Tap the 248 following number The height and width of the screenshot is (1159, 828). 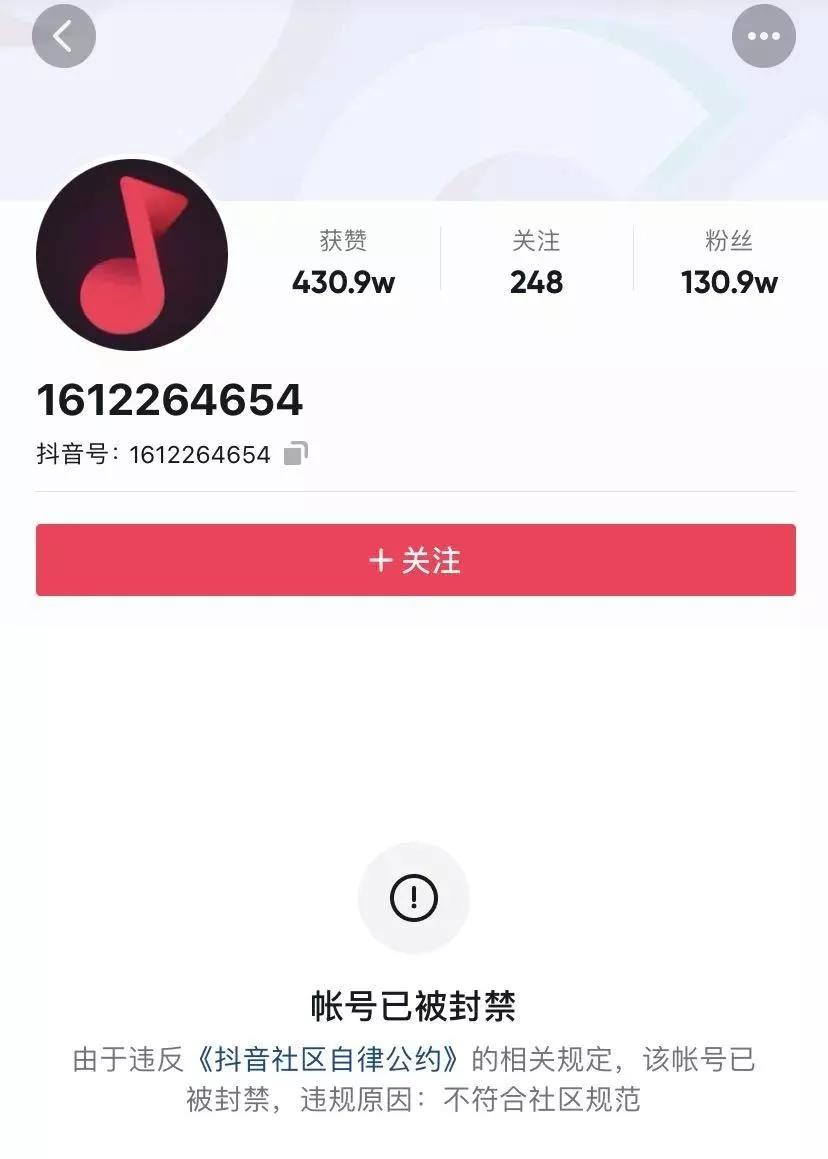[x=538, y=282]
